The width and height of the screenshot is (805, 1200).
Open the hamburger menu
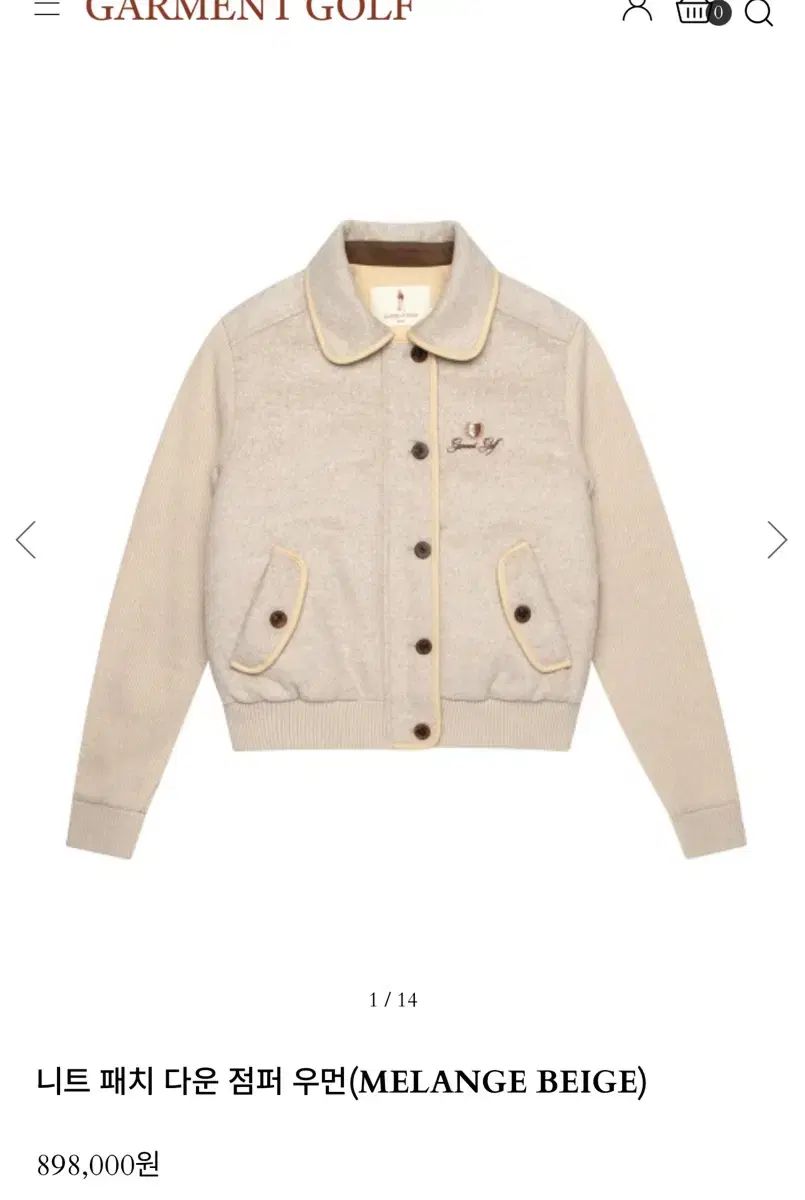tap(46, 8)
